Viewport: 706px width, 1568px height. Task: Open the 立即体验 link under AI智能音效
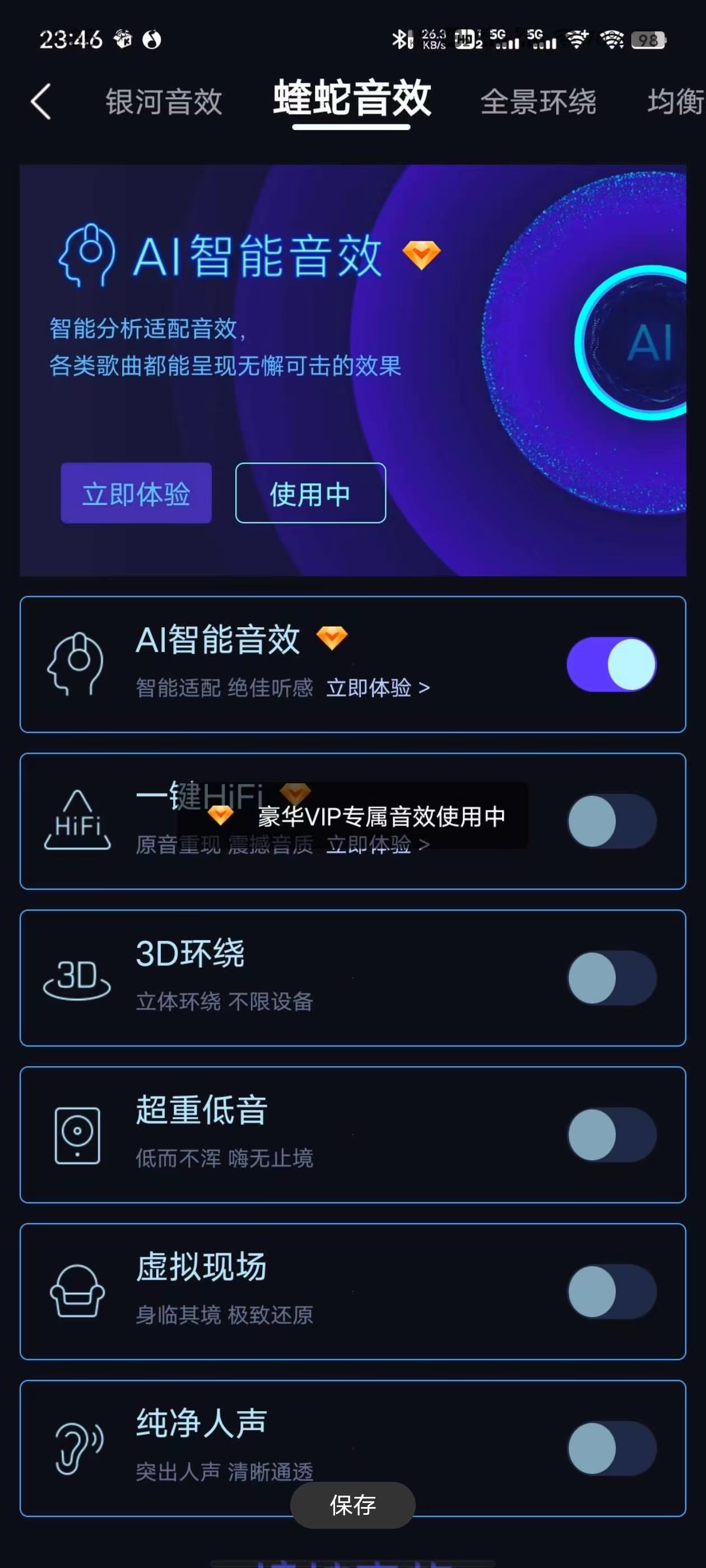[x=378, y=688]
